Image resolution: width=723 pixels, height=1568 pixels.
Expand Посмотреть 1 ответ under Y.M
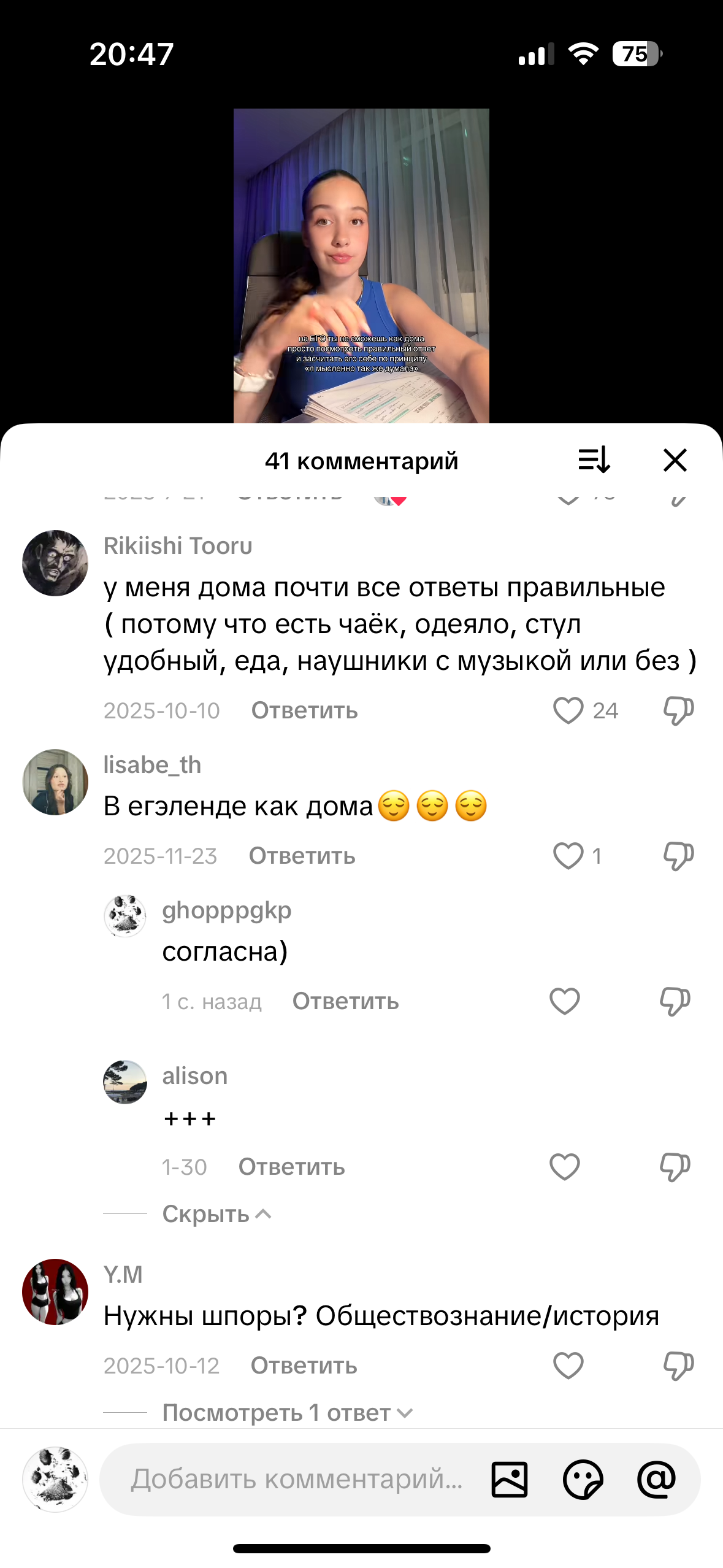point(287,1413)
